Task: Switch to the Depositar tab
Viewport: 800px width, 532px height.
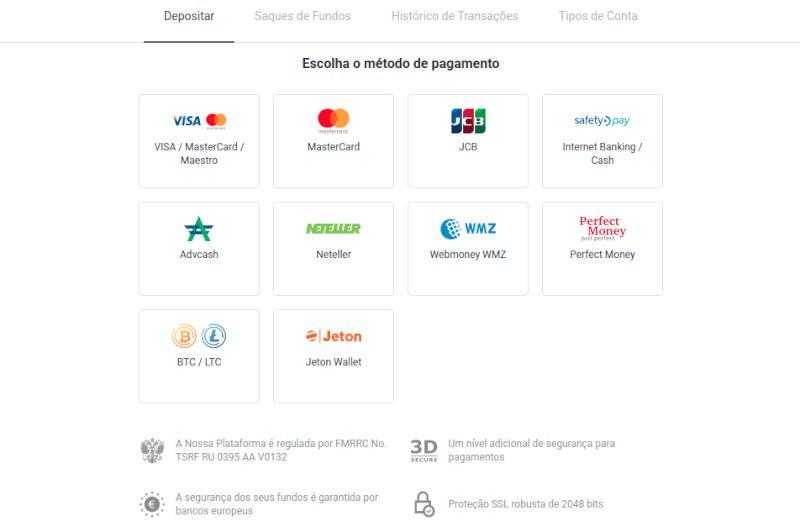Action: (x=188, y=16)
